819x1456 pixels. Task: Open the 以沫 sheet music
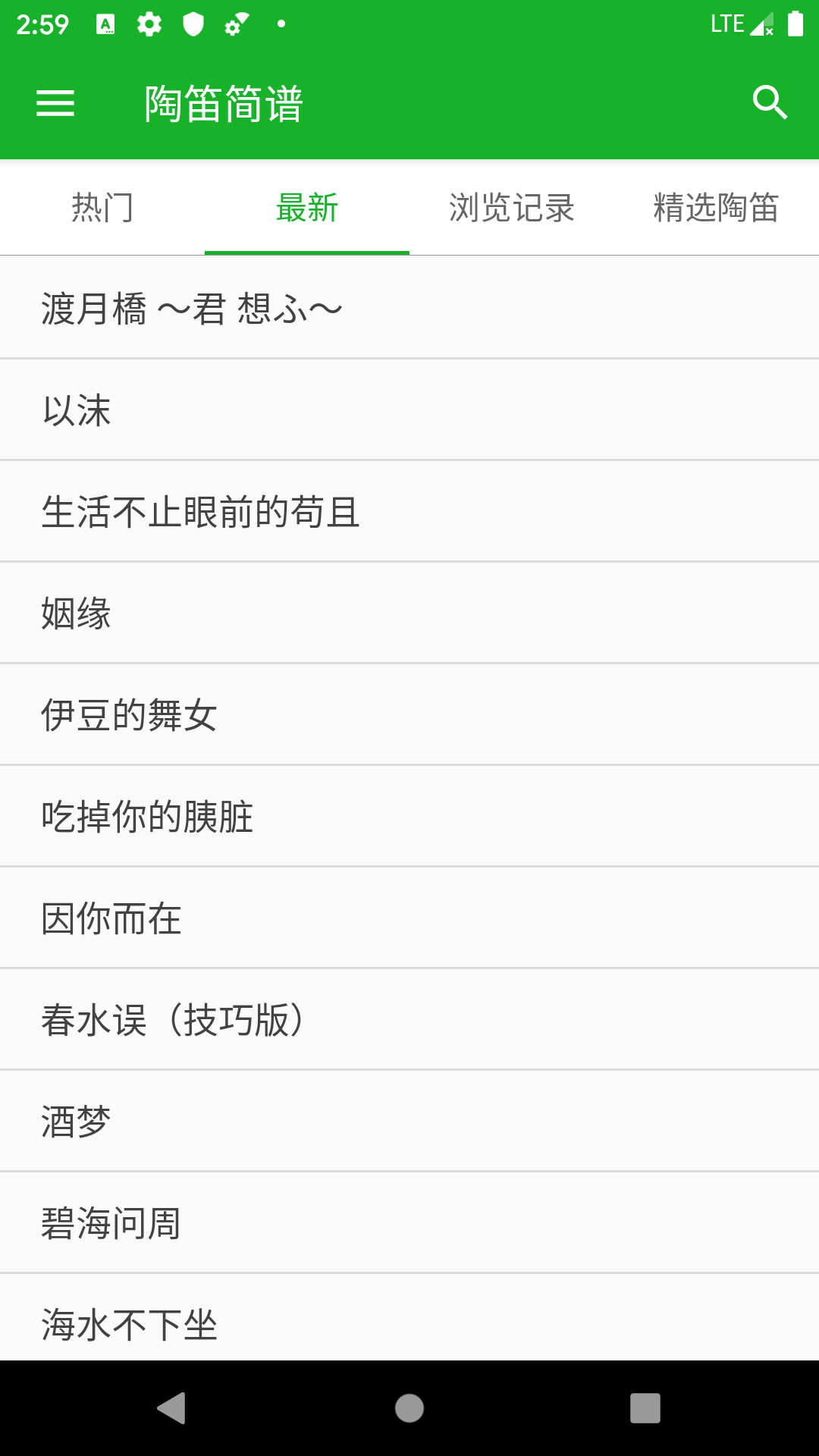point(409,409)
